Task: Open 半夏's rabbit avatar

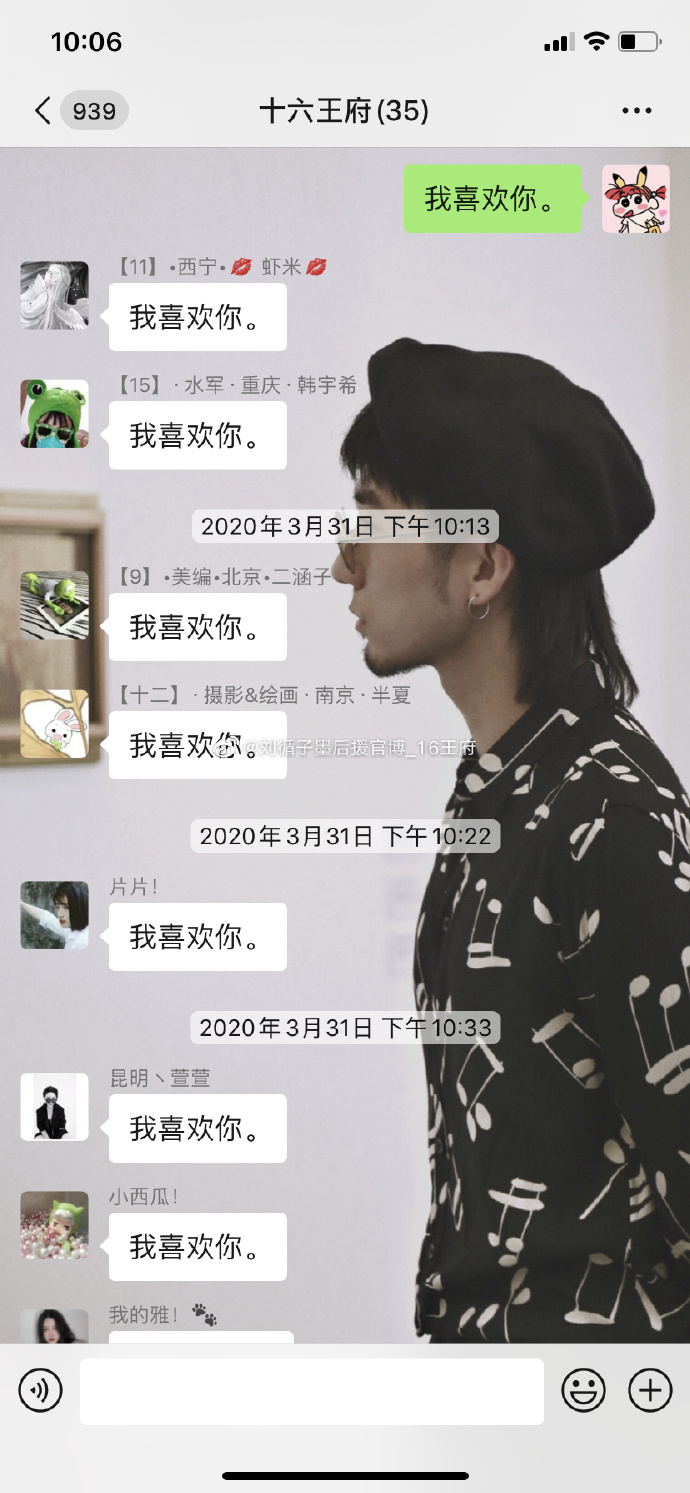Action: 55,723
